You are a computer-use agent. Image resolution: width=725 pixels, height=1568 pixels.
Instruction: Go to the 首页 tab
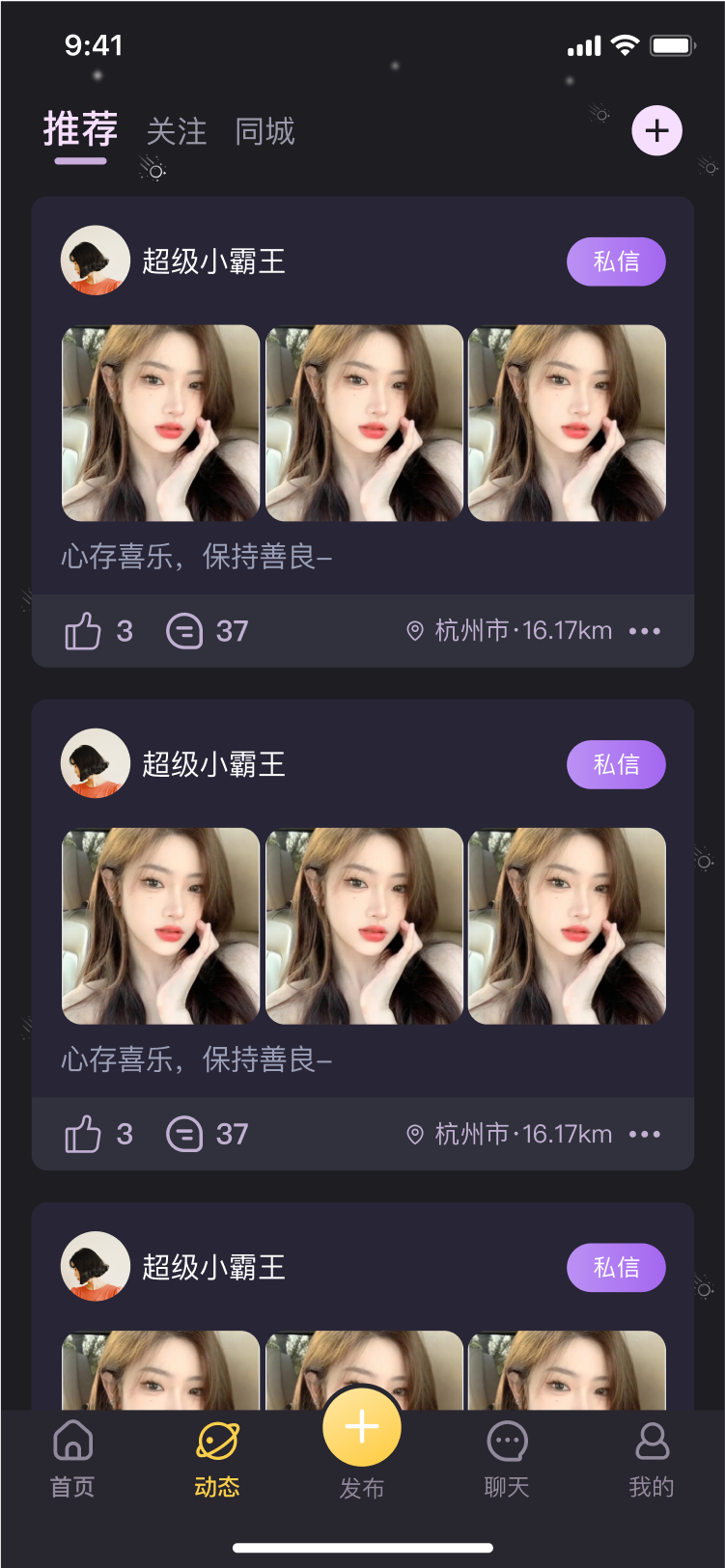[72, 1457]
